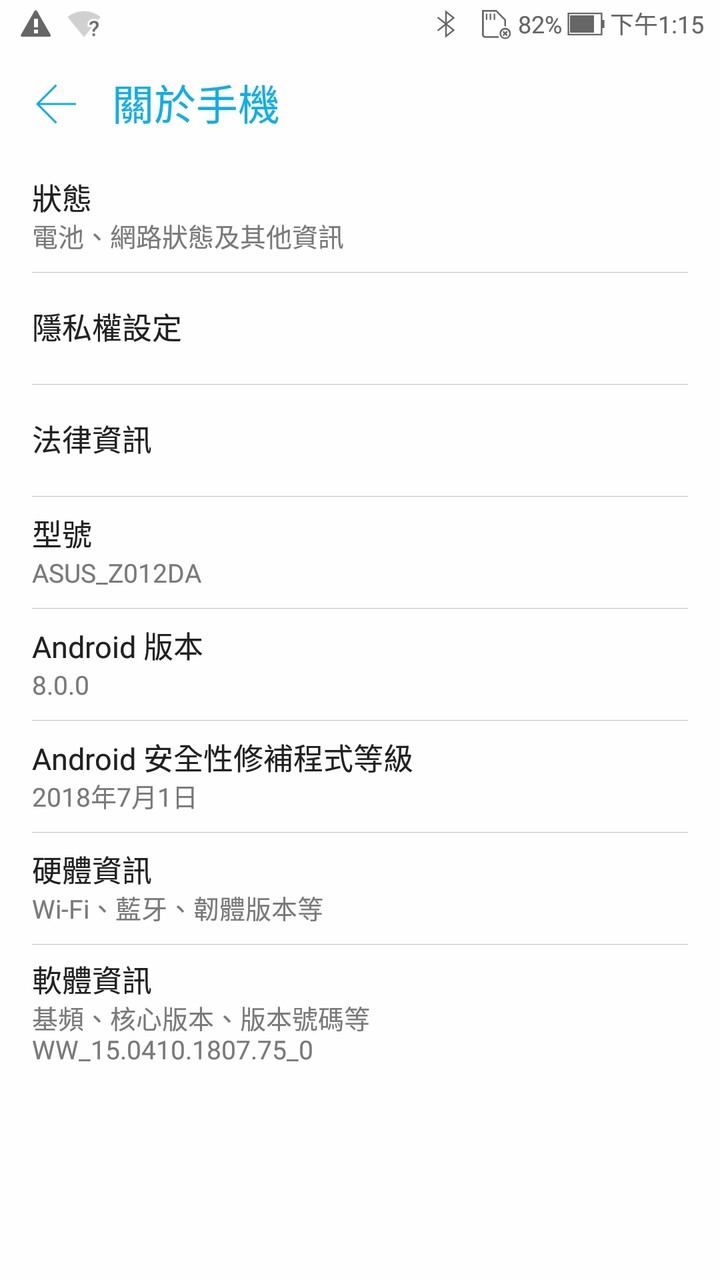Open 硬體資訊

360,888
